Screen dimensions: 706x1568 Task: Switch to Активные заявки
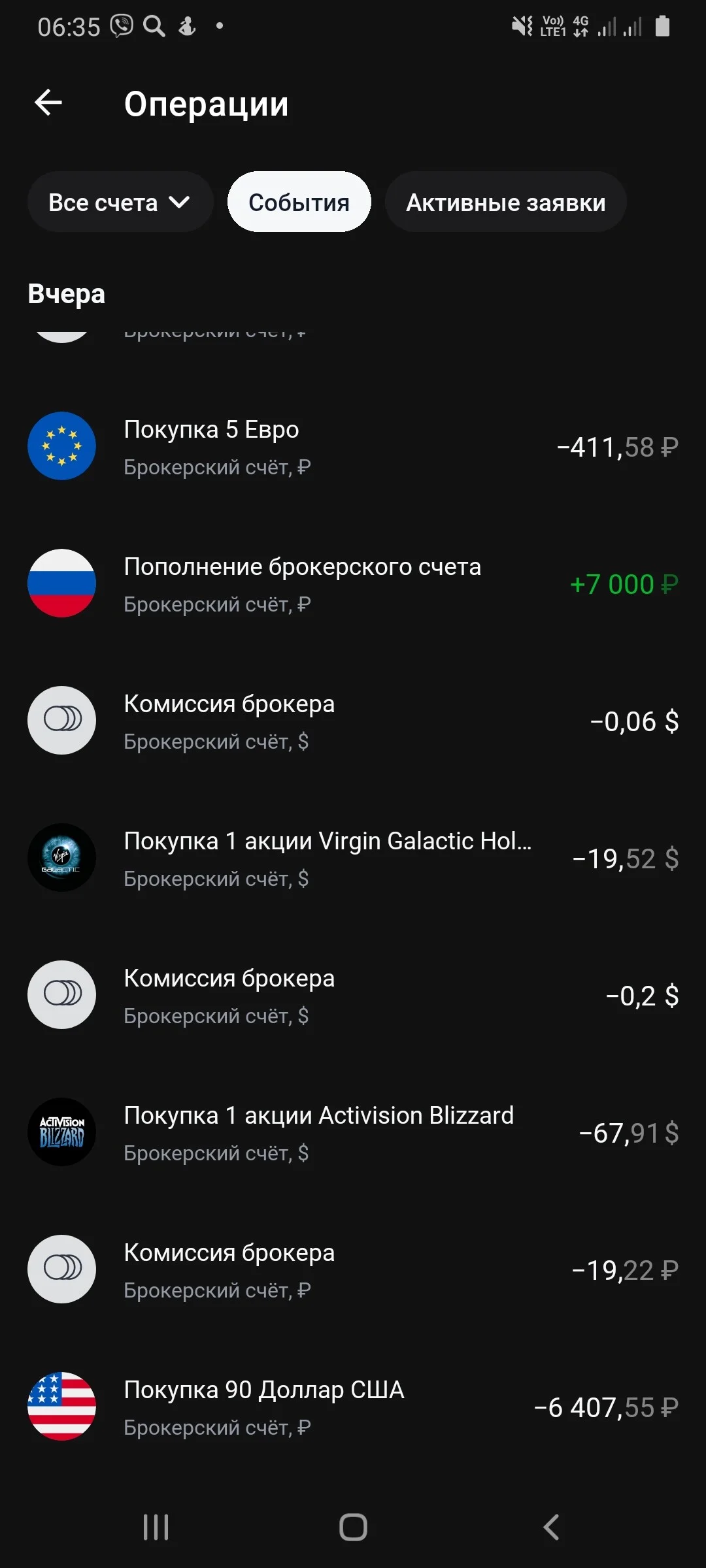tap(506, 202)
